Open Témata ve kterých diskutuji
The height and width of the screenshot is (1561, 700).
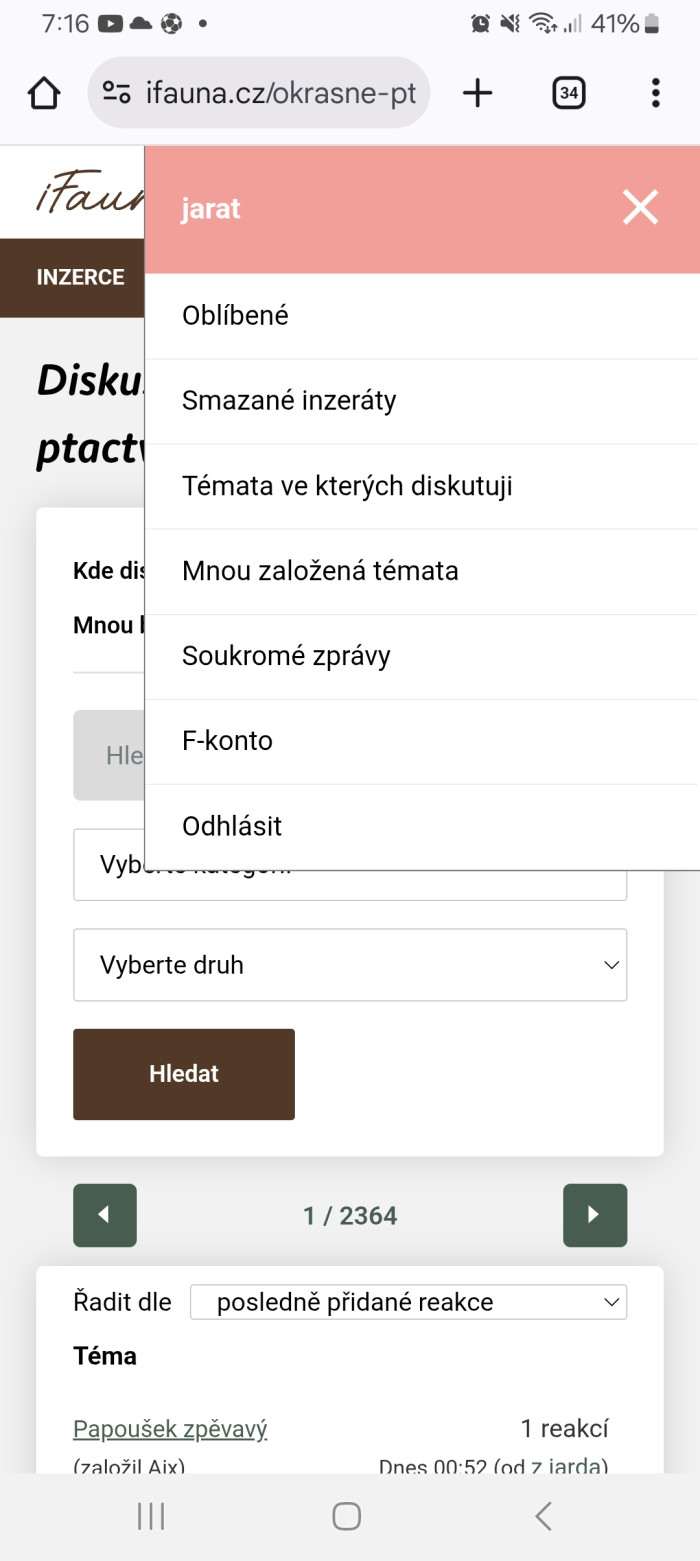pos(347,486)
